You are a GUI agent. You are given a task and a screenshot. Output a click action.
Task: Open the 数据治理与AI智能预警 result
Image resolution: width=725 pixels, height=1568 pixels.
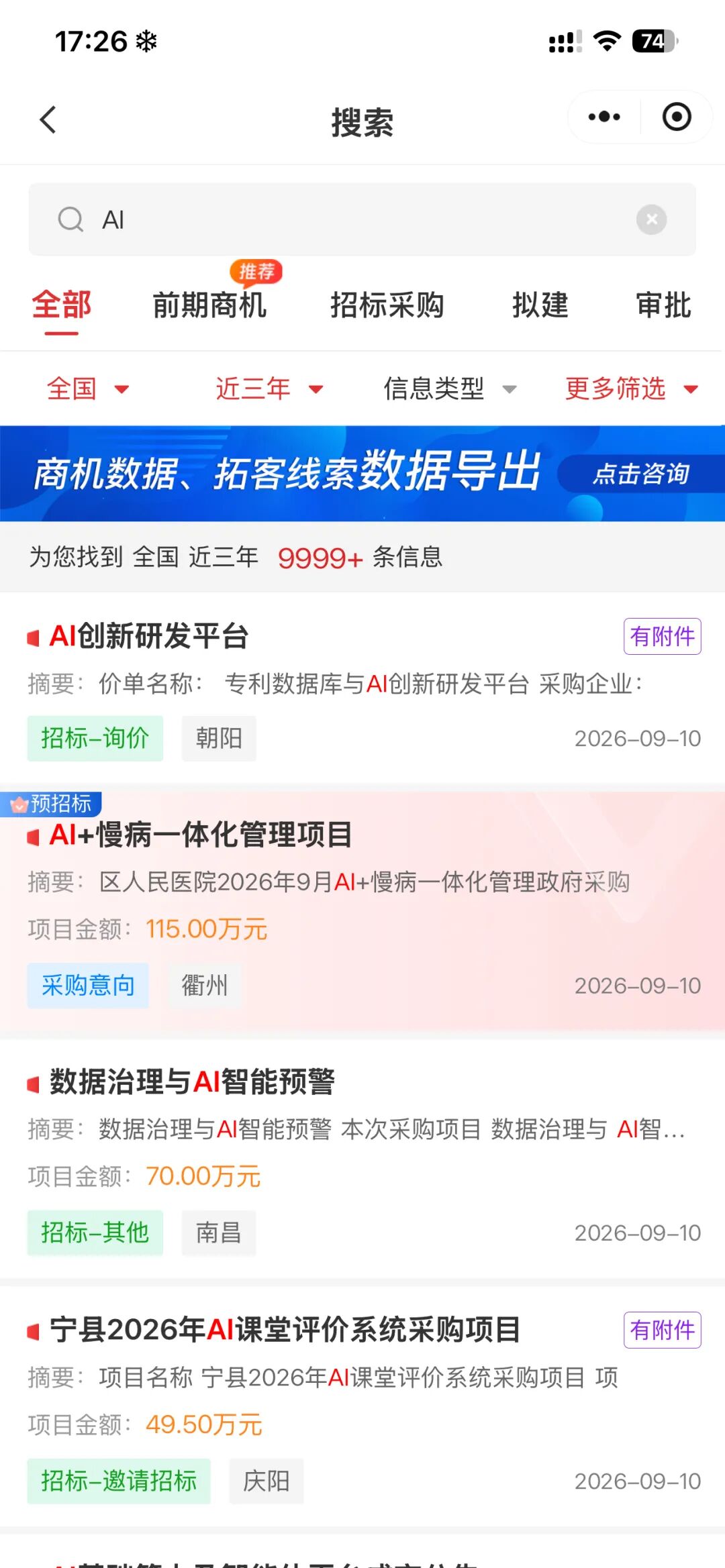tap(362, 1159)
